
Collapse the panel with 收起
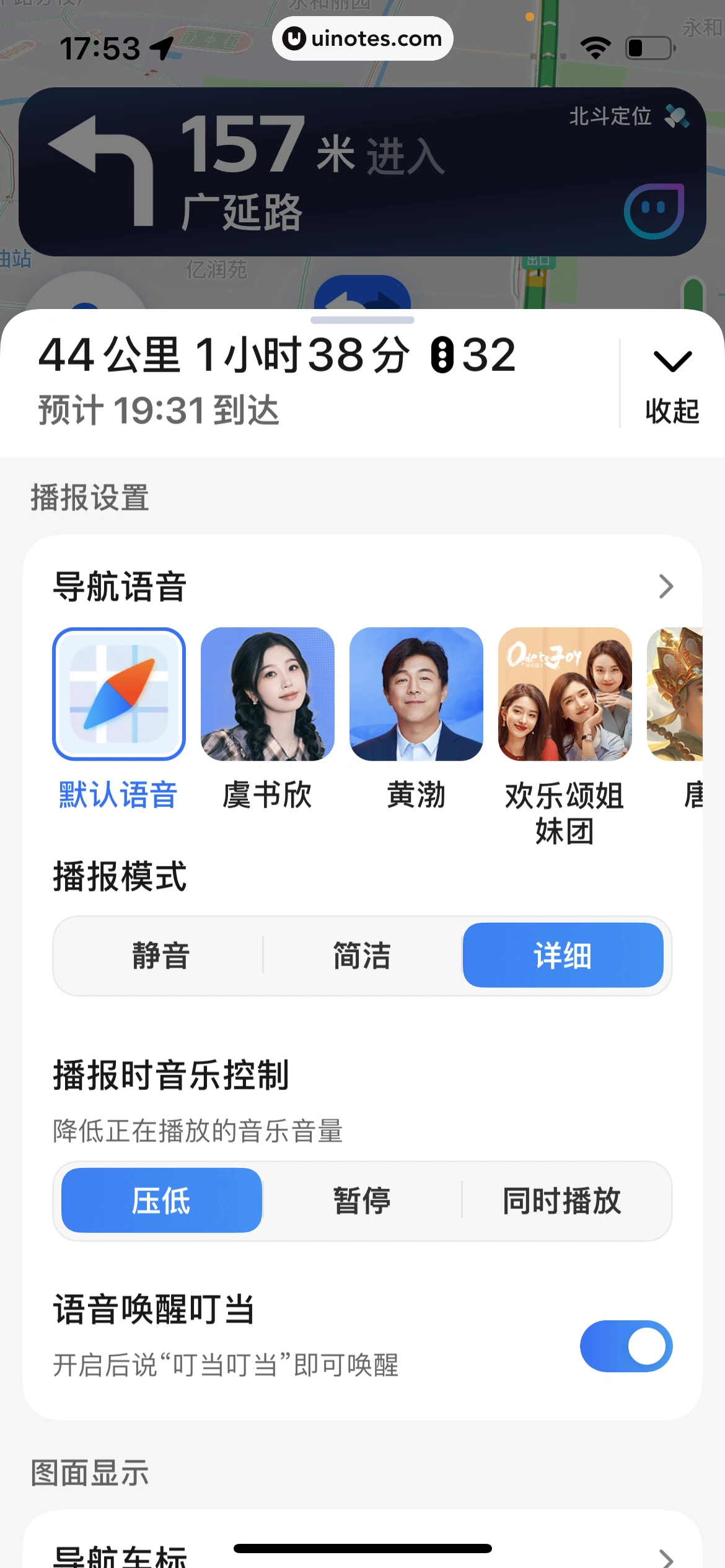pyautogui.click(x=672, y=384)
